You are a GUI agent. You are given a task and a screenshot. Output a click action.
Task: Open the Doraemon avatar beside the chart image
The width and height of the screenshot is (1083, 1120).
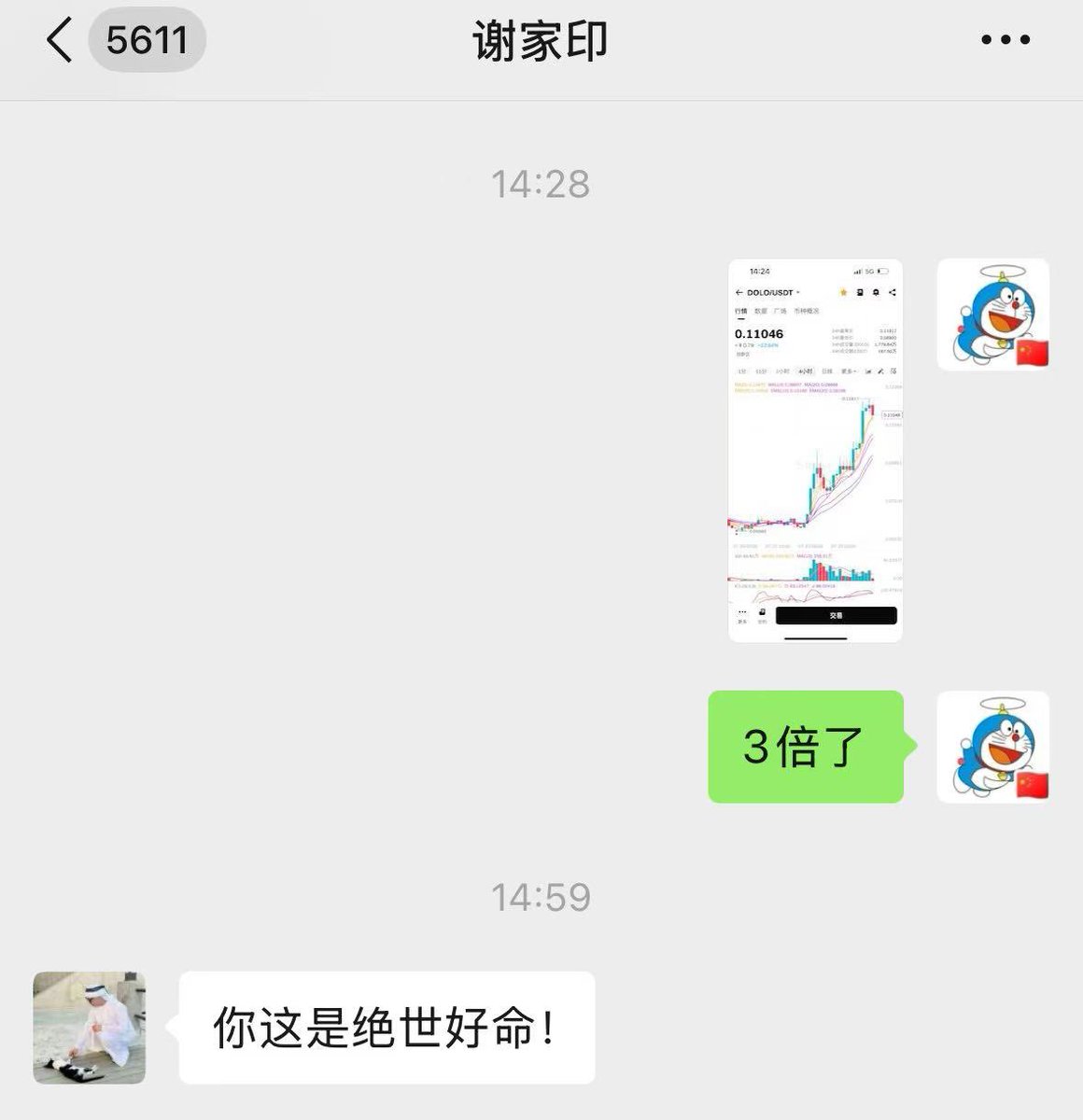[992, 315]
